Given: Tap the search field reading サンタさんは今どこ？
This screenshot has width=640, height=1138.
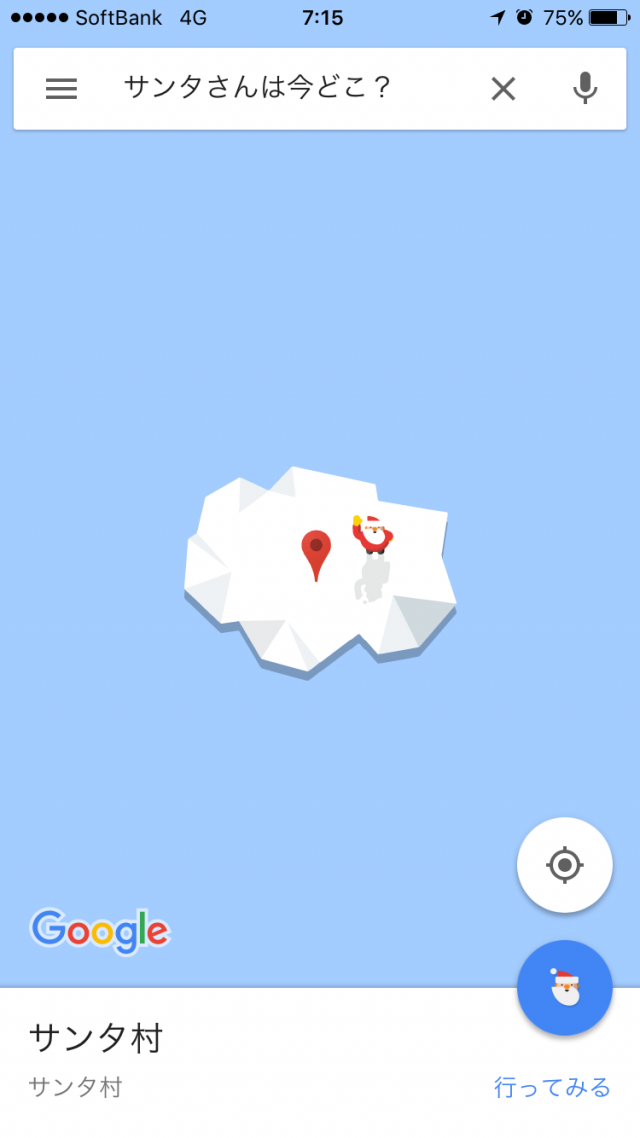Looking at the screenshot, I should click(257, 88).
